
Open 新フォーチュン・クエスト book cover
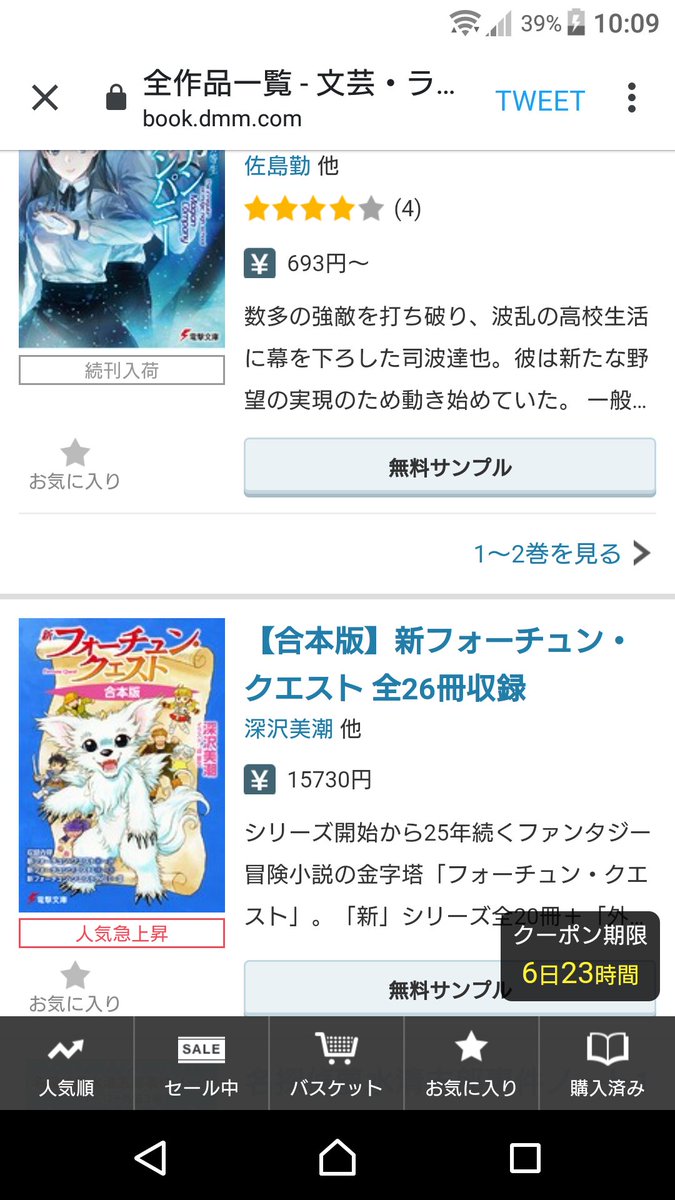tap(121, 765)
